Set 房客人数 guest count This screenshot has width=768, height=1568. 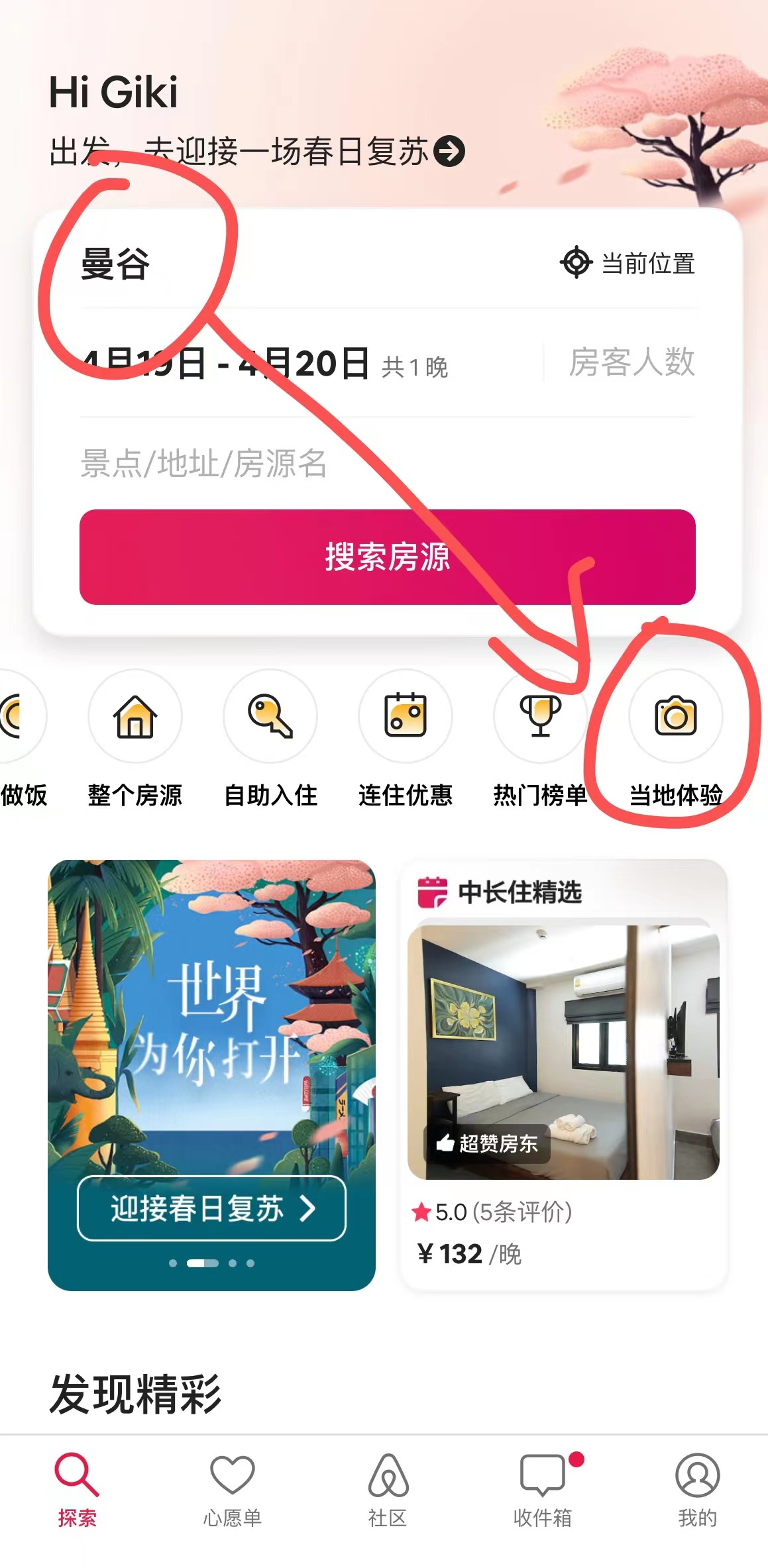pyautogui.click(x=631, y=362)
